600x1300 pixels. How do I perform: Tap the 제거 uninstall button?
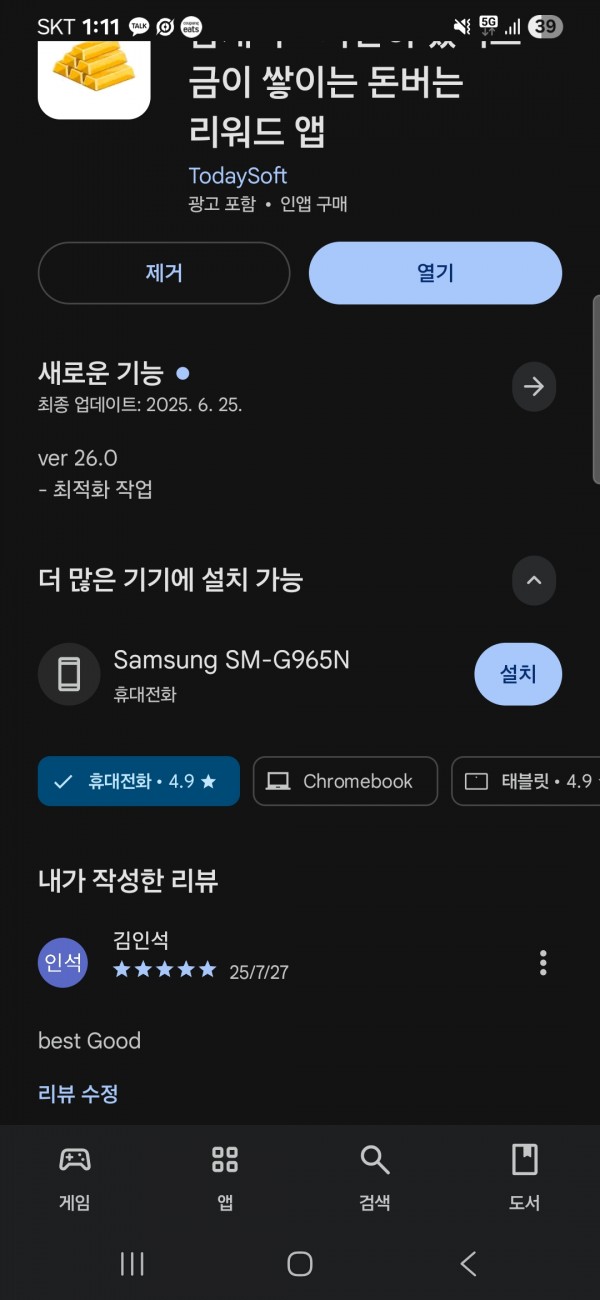(x=164, y=273)
